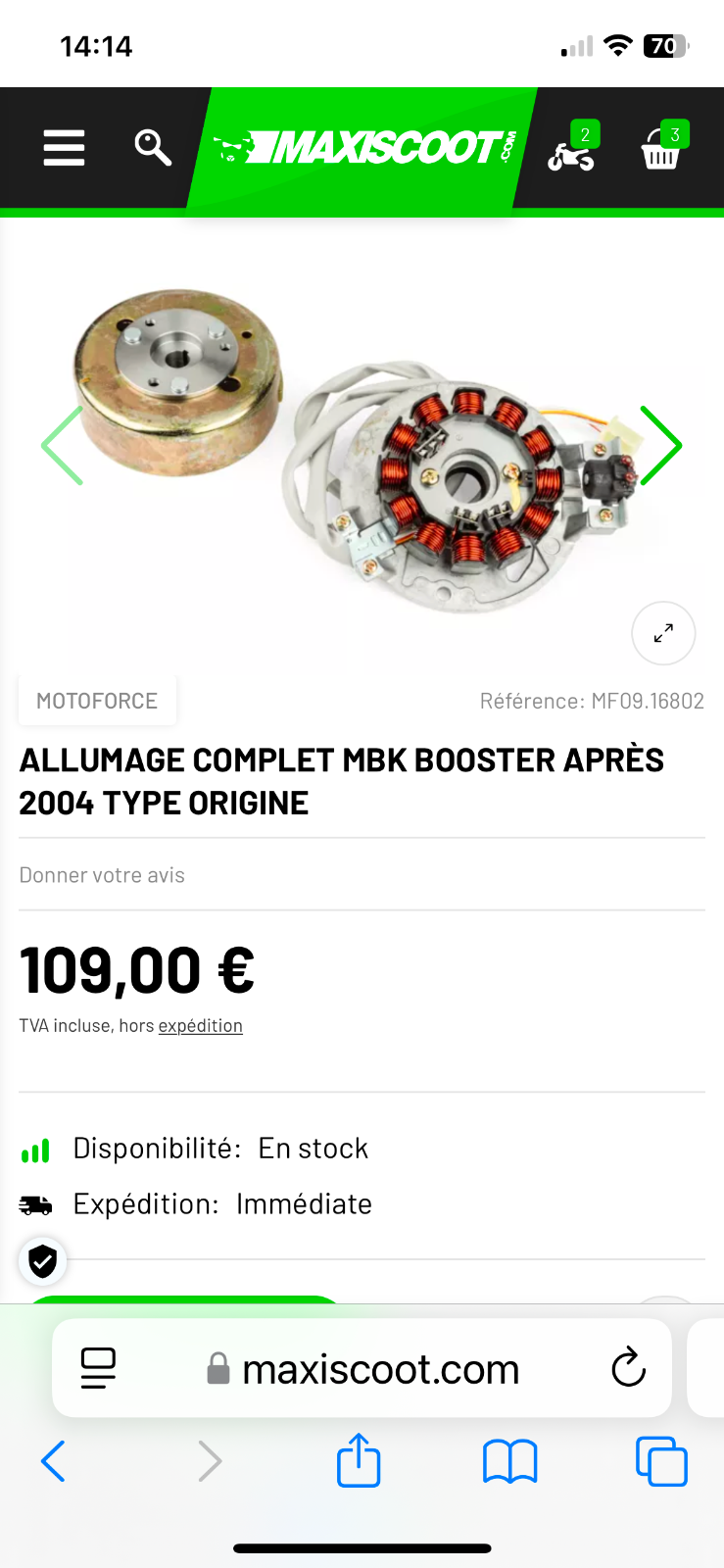Expand the product image fullscreen
The width and height of the screenshot is (724, 1568).
pos(663,633)
